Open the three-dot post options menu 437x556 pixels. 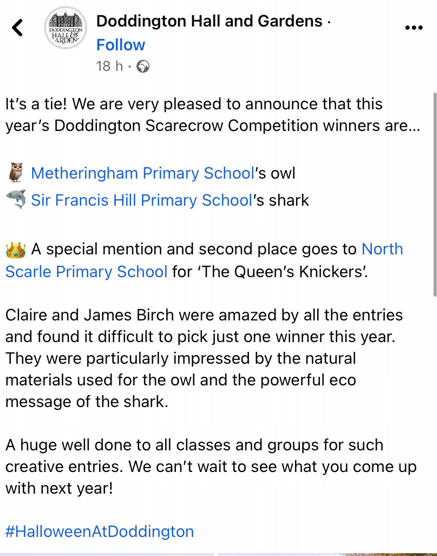click(414, 28)
